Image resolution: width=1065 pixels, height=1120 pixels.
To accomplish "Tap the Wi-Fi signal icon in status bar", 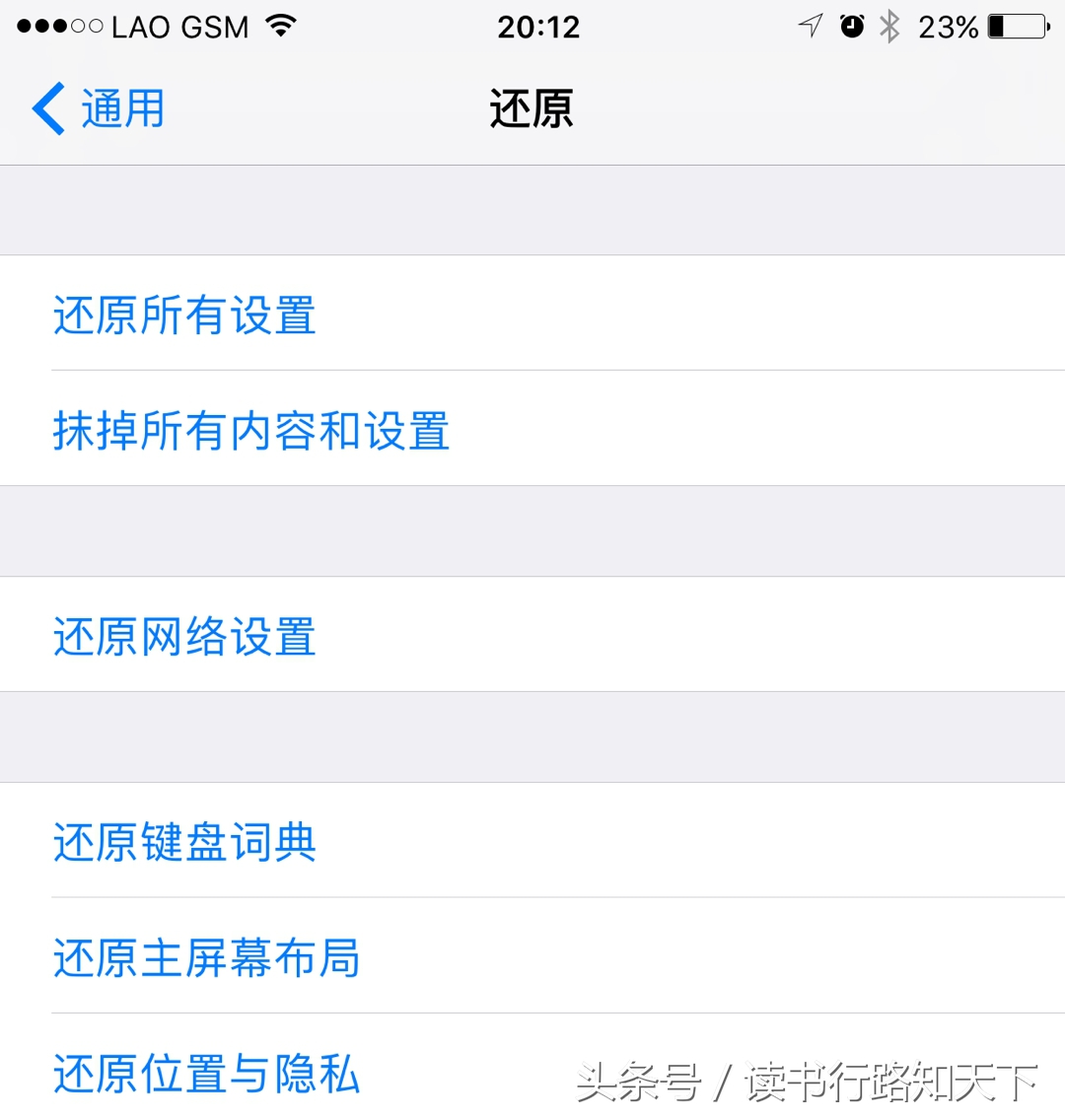I will (281, 27).
